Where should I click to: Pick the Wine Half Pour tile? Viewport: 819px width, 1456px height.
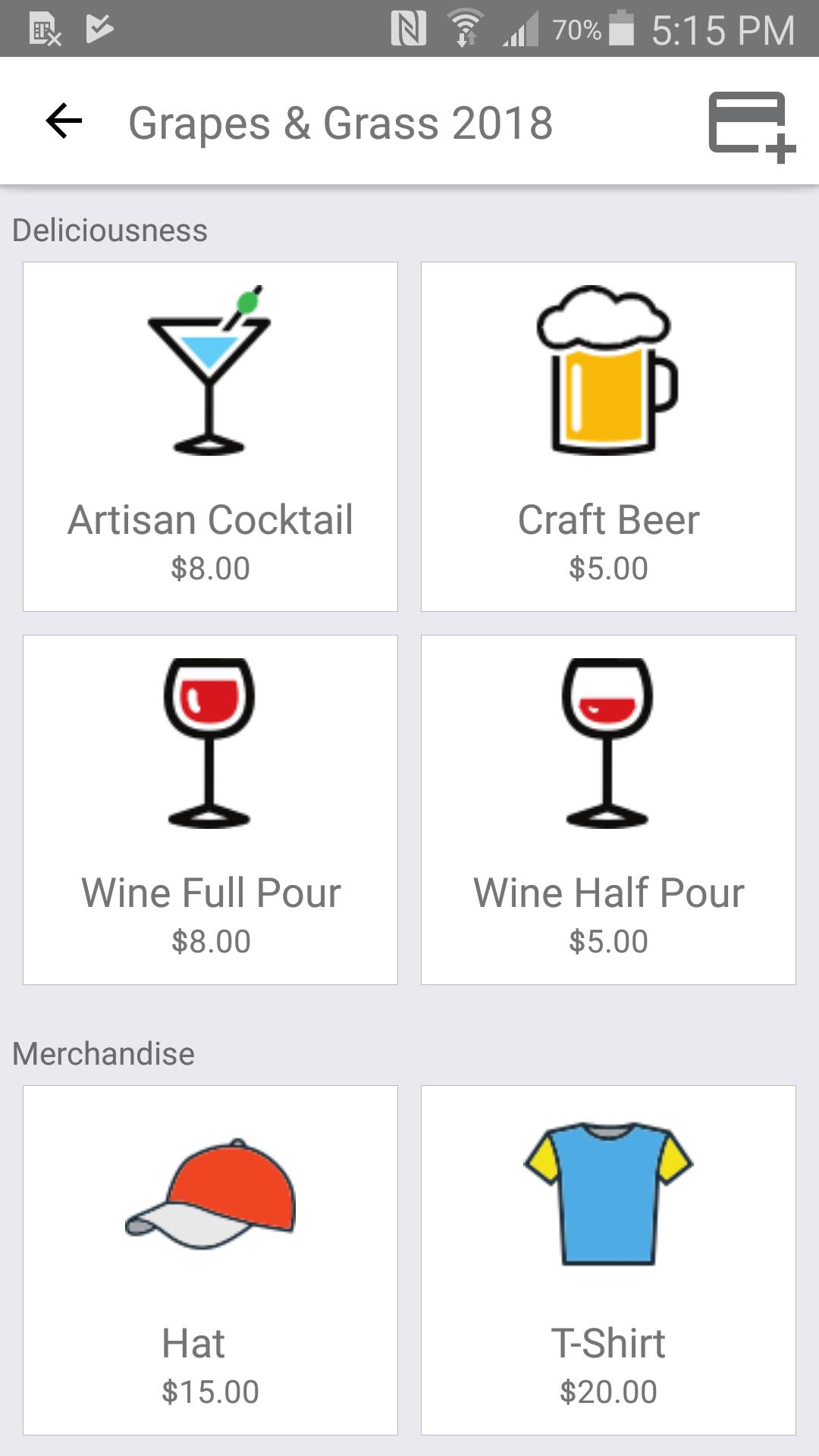(x=608, y=810)
